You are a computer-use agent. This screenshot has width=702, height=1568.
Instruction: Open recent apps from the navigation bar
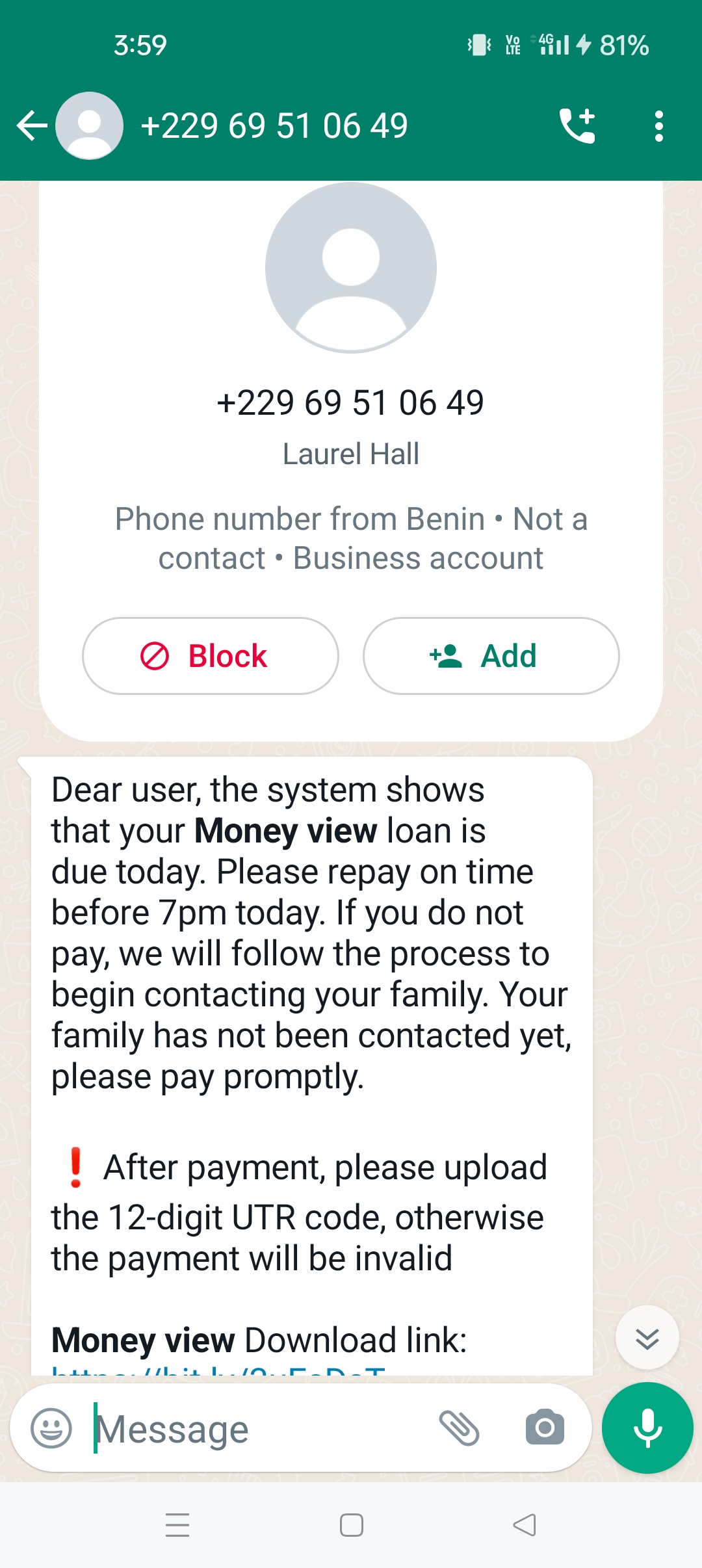177,1525
